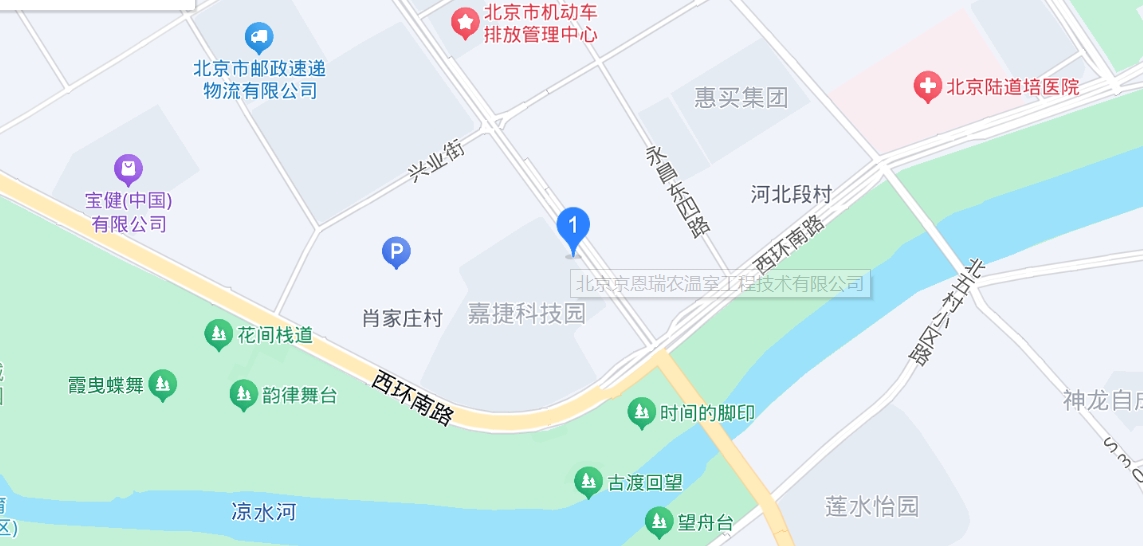This screenshot has width=1143, height=546.
Task: Open 韵律舞台 park spot
Action: coord(243,395)
